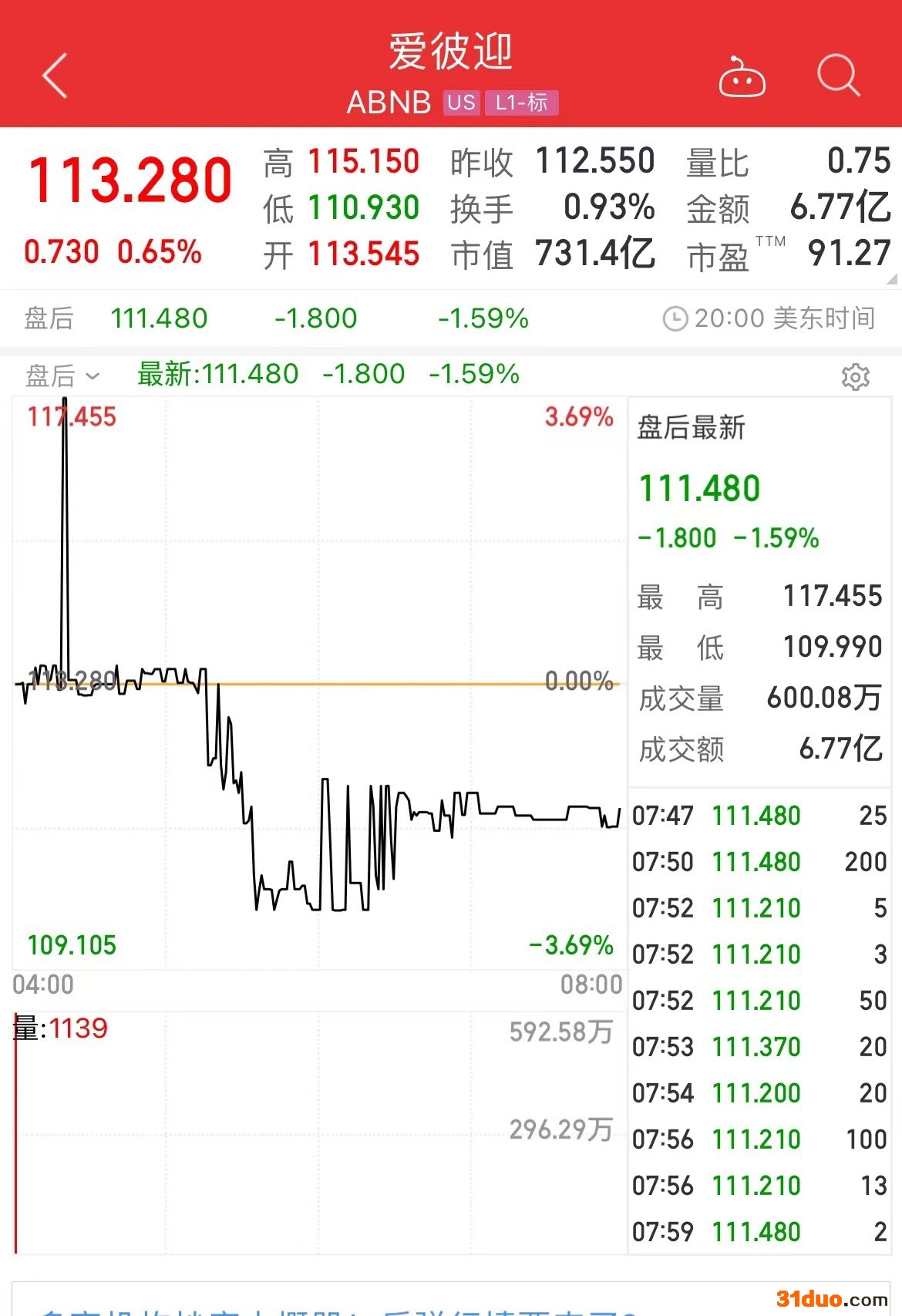Open stock search magnifier
Image resolution: width=902 pixels, height=1316 pixels.
838,76
